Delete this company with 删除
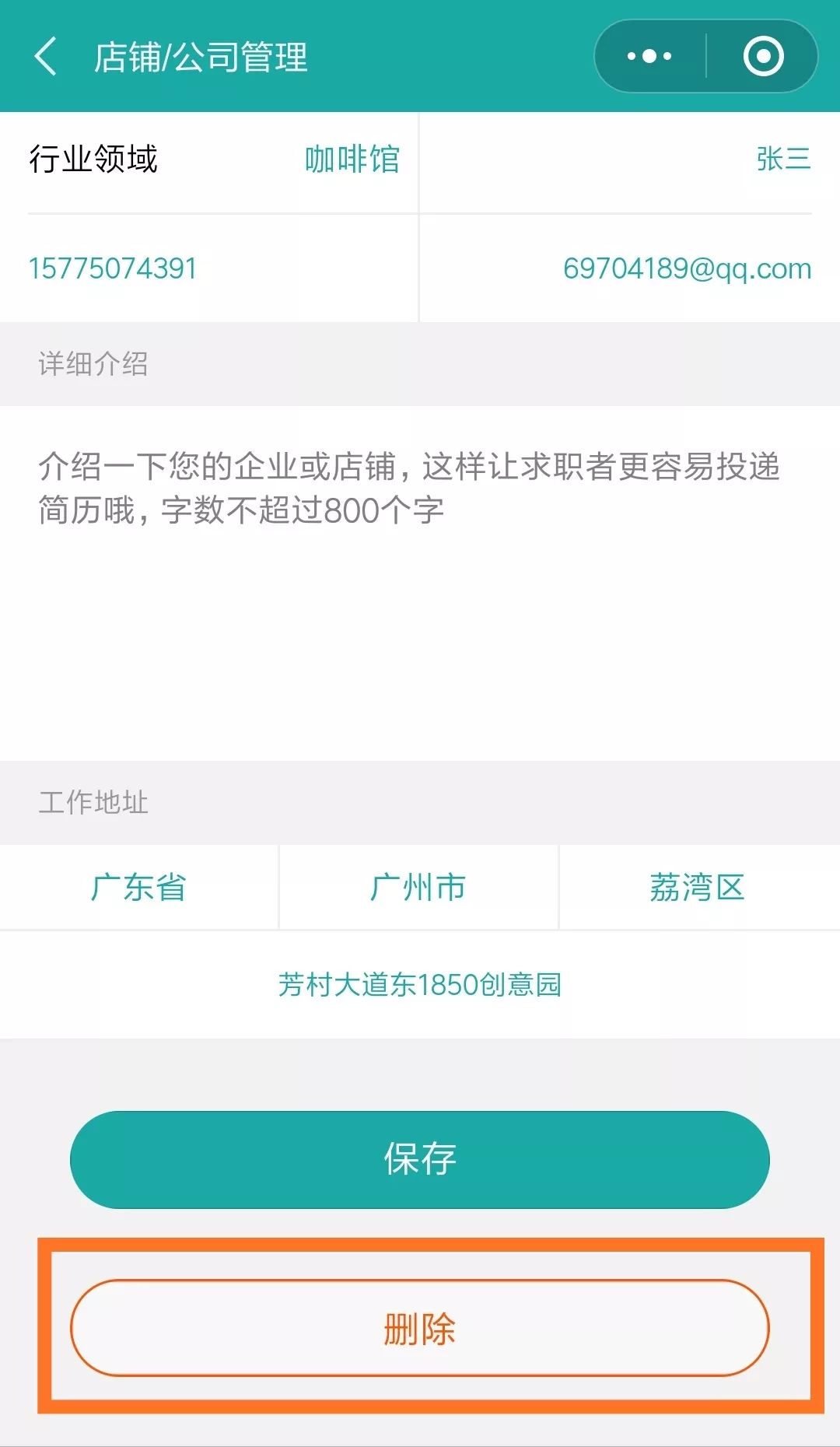This screenshot has height=1447, width=840. click(x=420, y=1328)
